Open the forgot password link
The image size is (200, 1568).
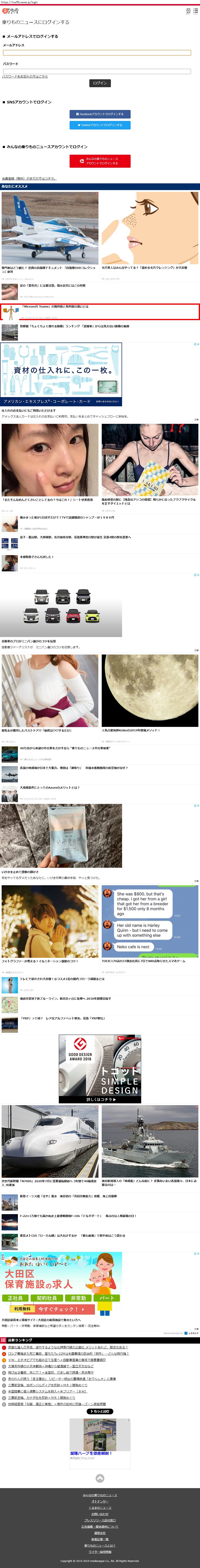[25, 77]
